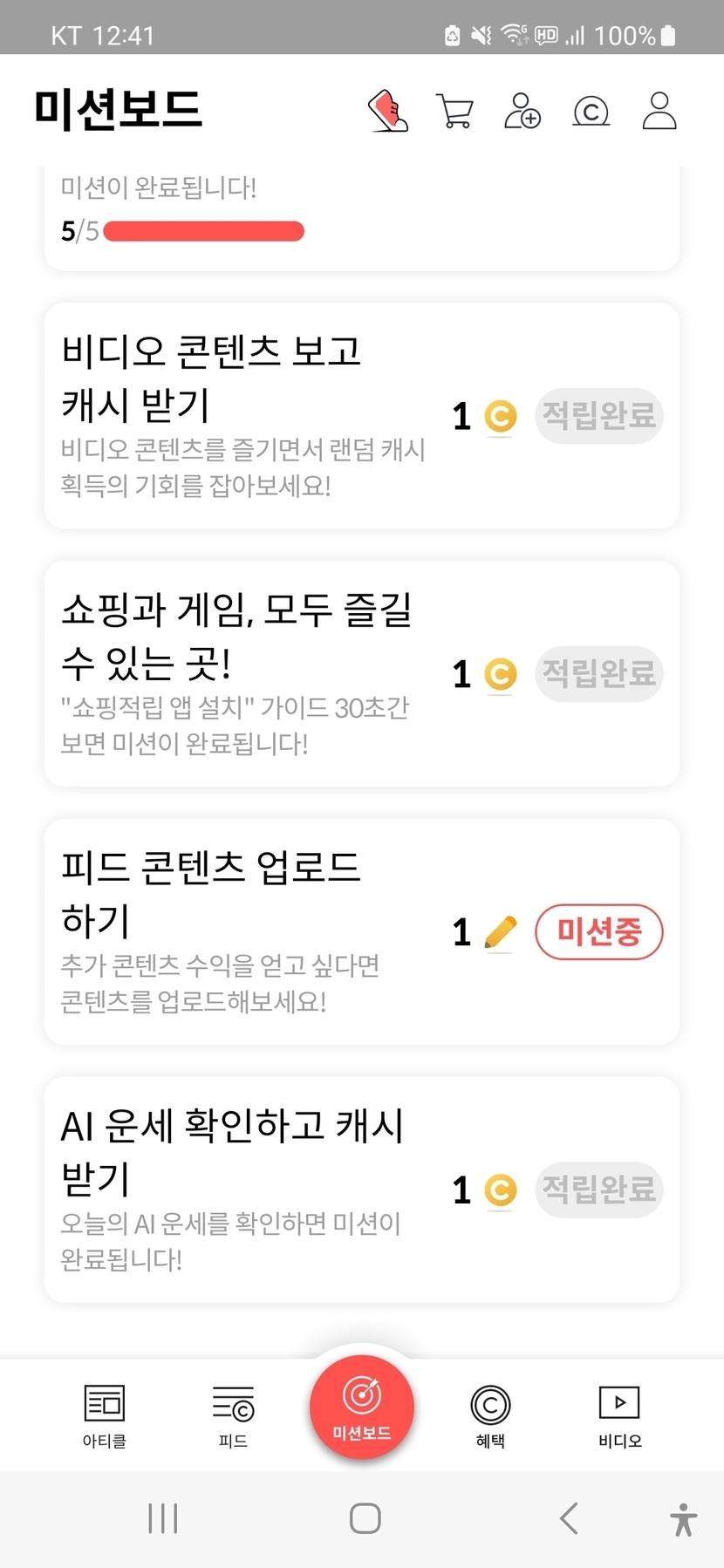
Task: Tap the 미션중 button for feed upload
Action: tap(598, 932)
